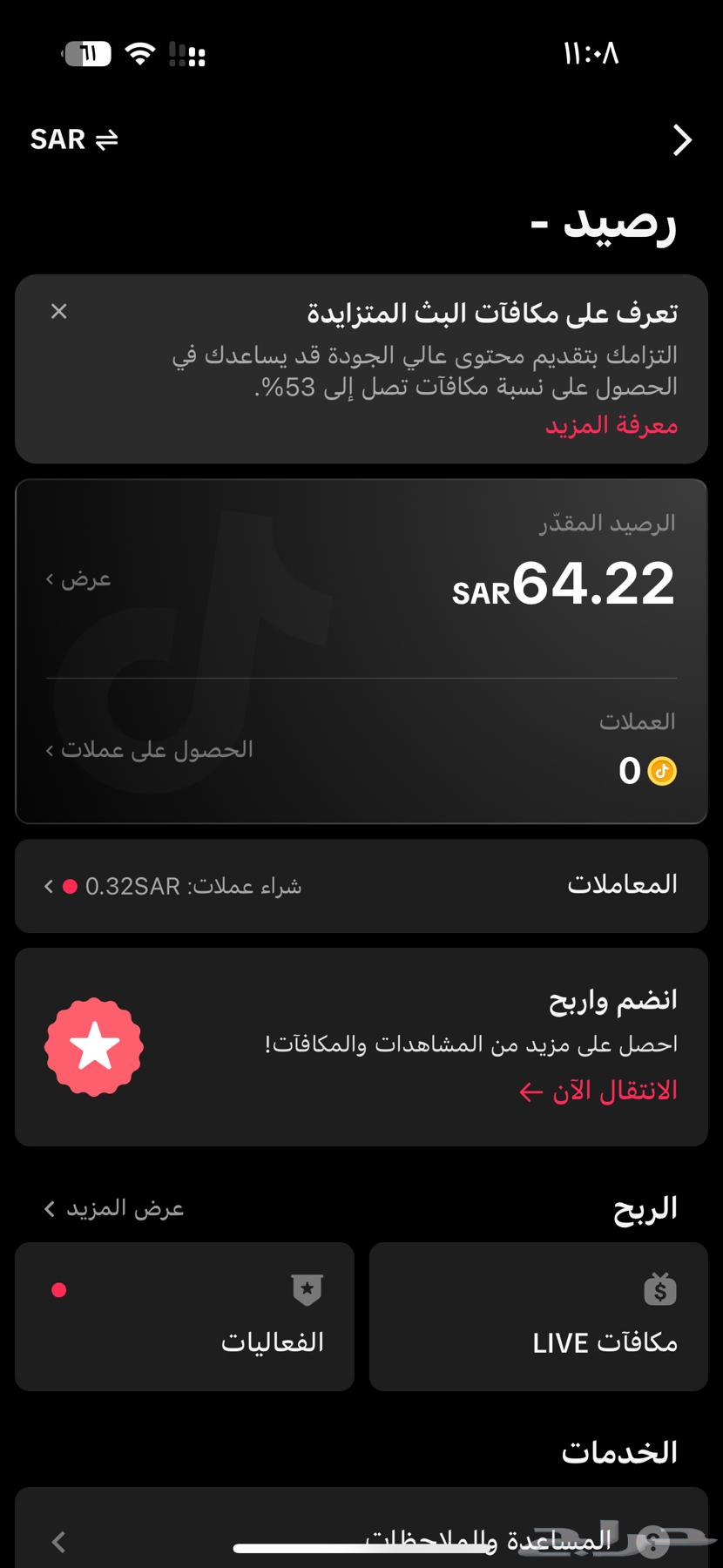Screen dimensions: 723x1568
Task: Tap the TikTok coin icon next to zero balance
Action: [x=661, y=771]
